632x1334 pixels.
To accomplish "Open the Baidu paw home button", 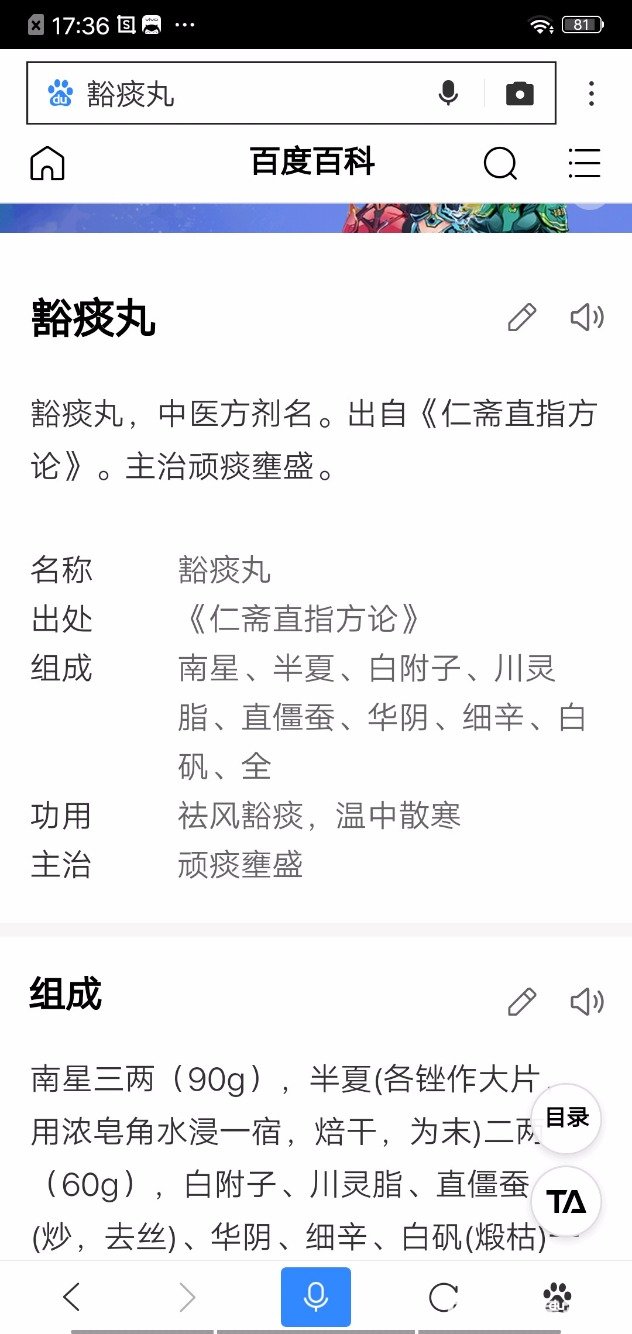I will tap(556, 1297).
